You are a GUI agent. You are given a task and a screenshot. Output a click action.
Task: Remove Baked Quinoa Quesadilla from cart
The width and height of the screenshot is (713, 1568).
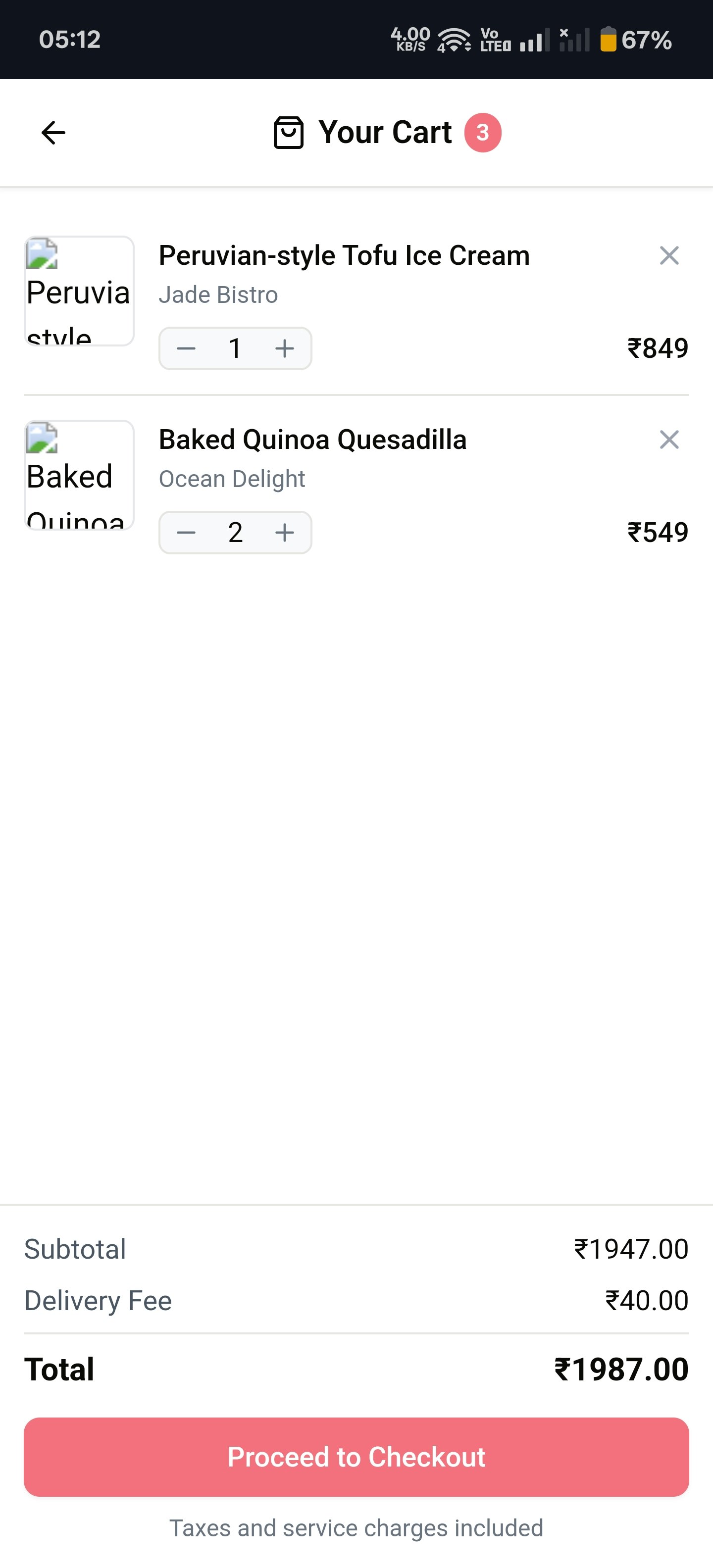[x=668, y=440]
